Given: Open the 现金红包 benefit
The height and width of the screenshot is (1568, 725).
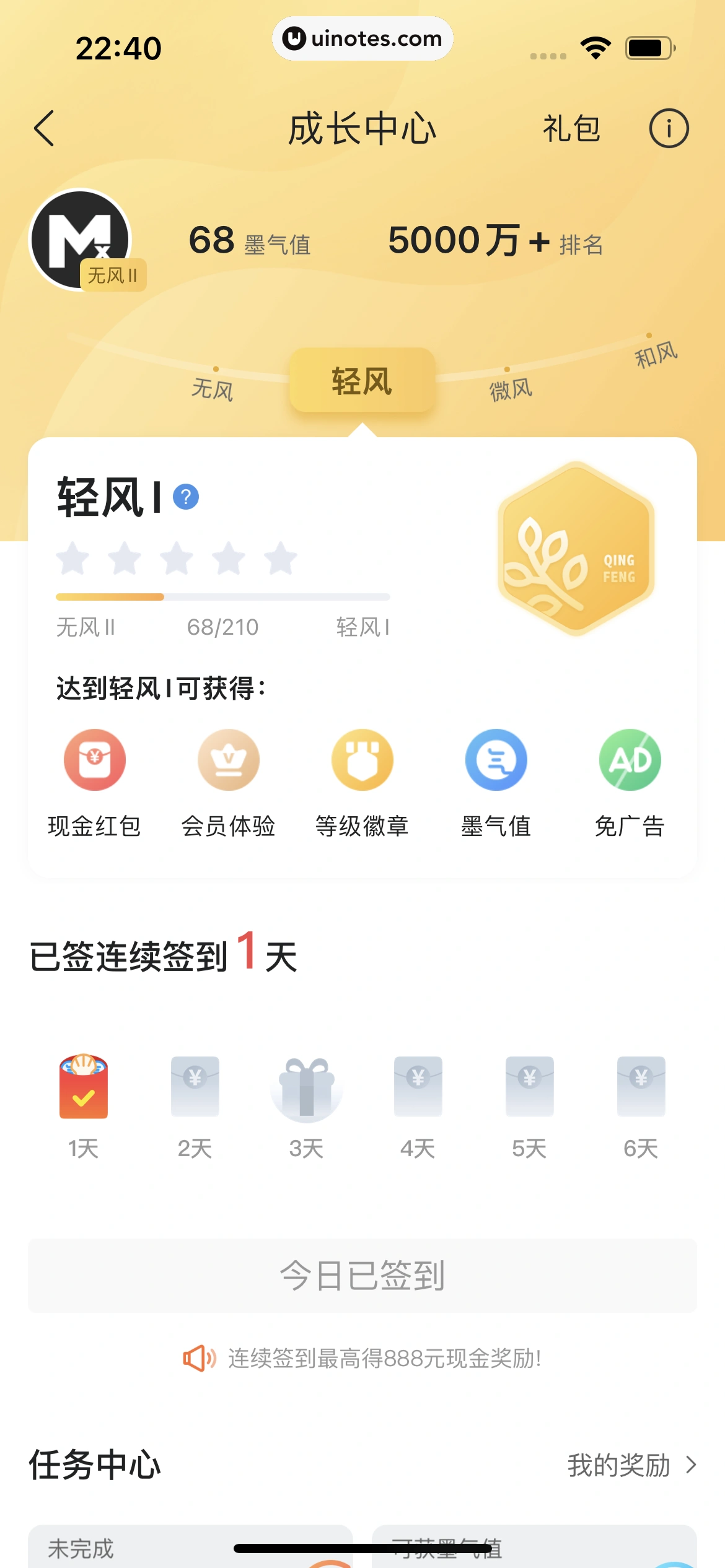Looking at the screenshot, I should pos(95,782).
